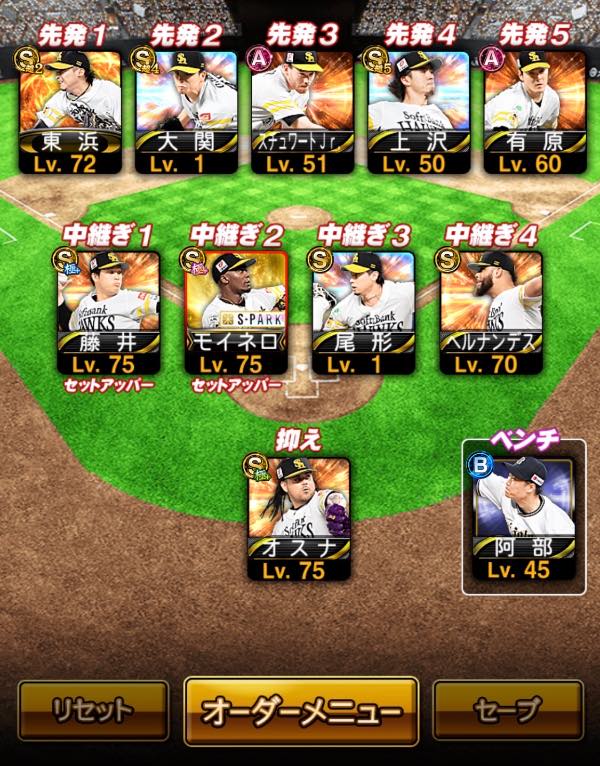Save the pitching order with セーブ
Screen dimensions: 600x766
pos(508,711)
